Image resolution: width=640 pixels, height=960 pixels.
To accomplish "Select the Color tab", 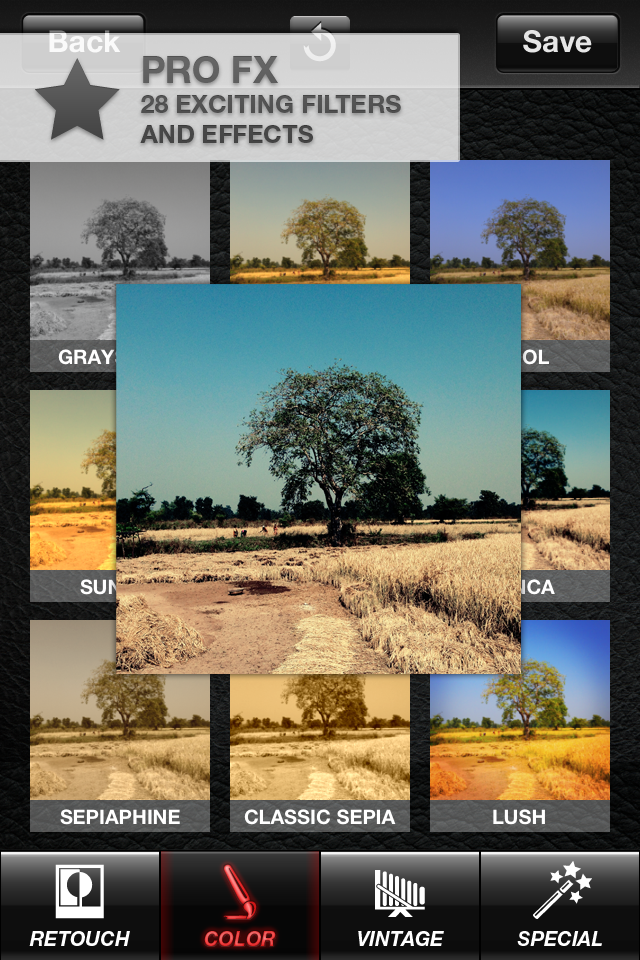I will (x=240, y=906).
